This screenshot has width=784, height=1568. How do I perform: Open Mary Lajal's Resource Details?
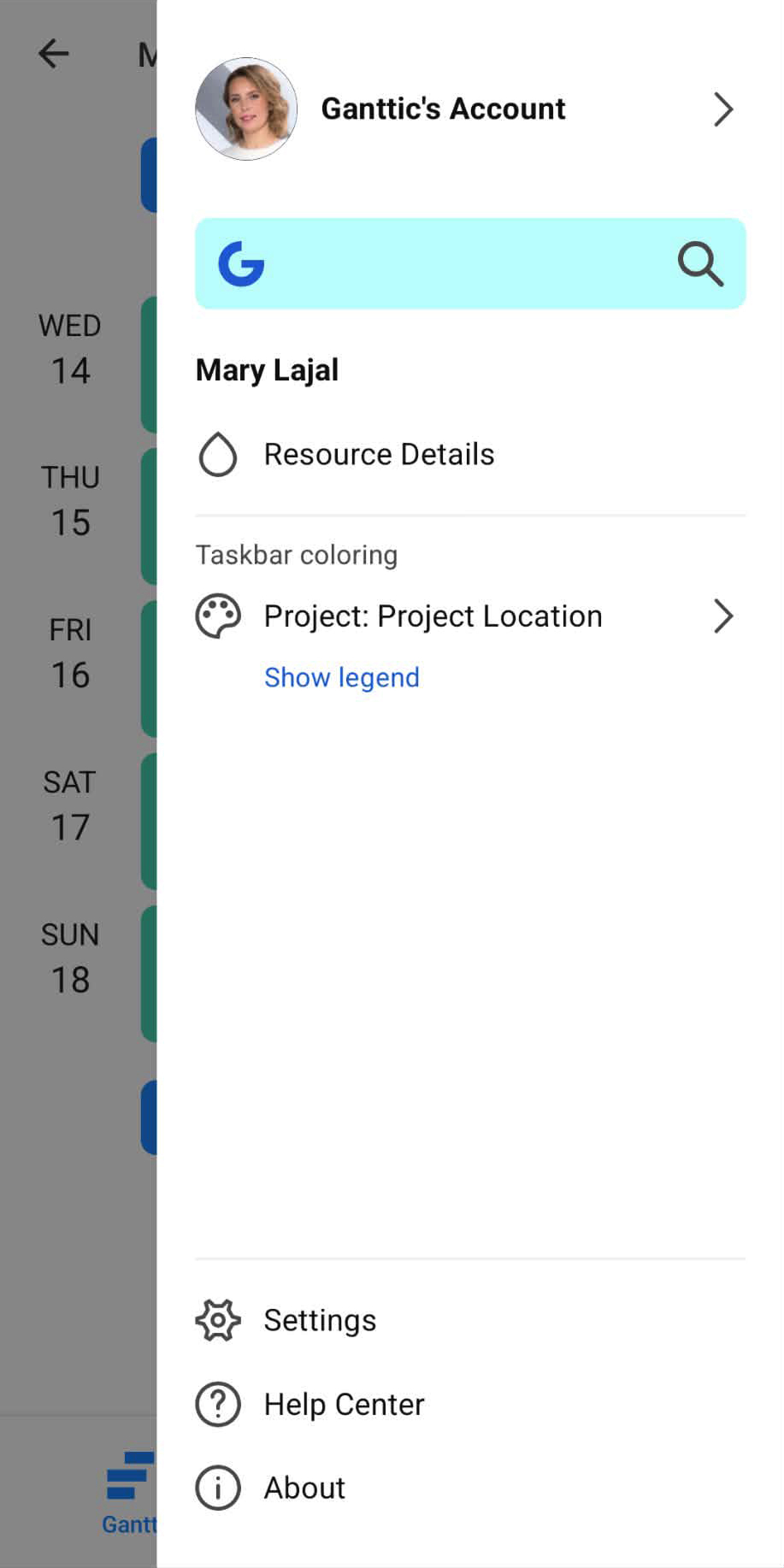point(379,454)
